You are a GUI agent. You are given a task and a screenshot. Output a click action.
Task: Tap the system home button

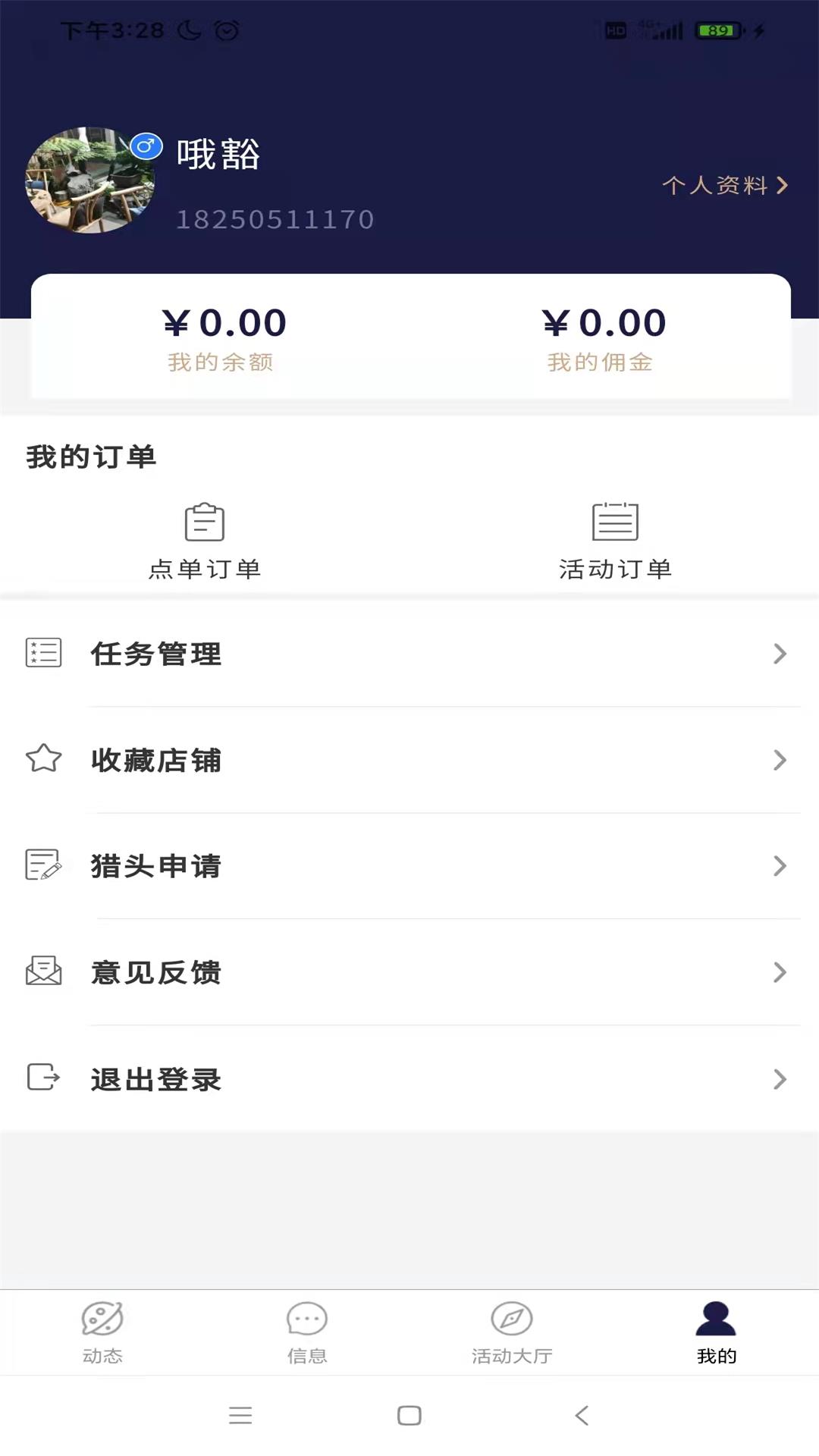[x=409, y=1415]
